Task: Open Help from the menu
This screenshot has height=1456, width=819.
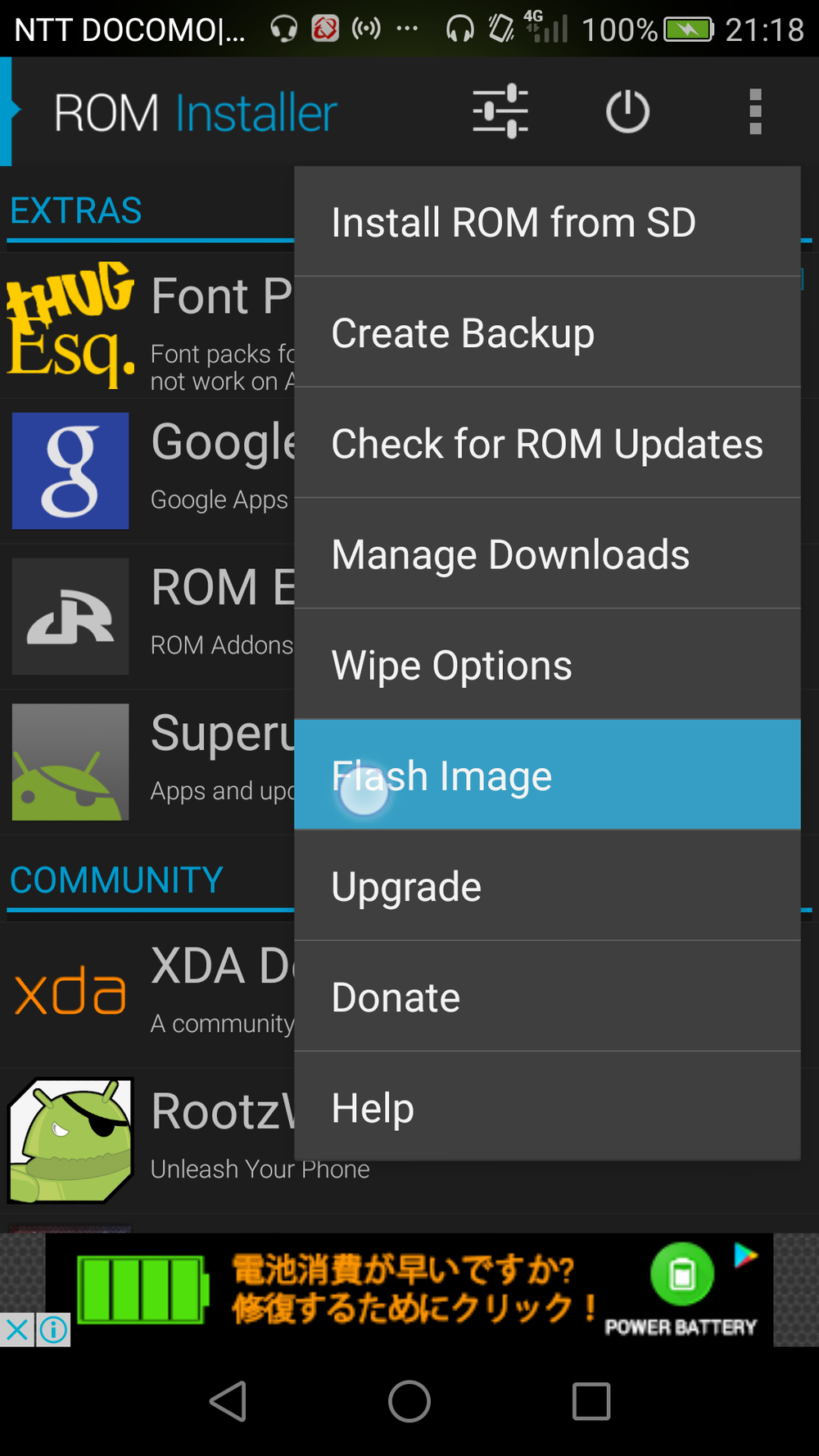Action: 547,1107
